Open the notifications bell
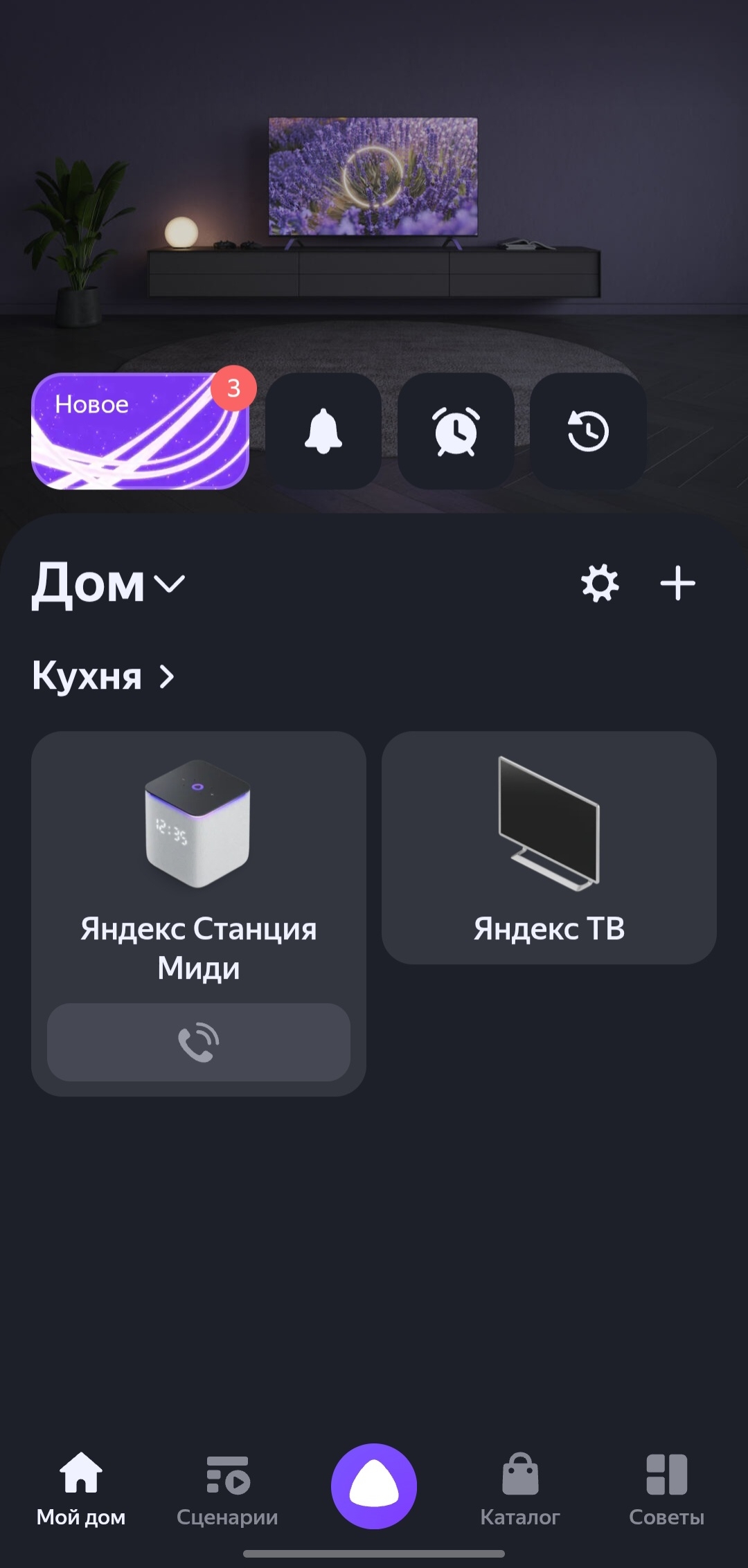748x1568 pixels. click(323, 431)
